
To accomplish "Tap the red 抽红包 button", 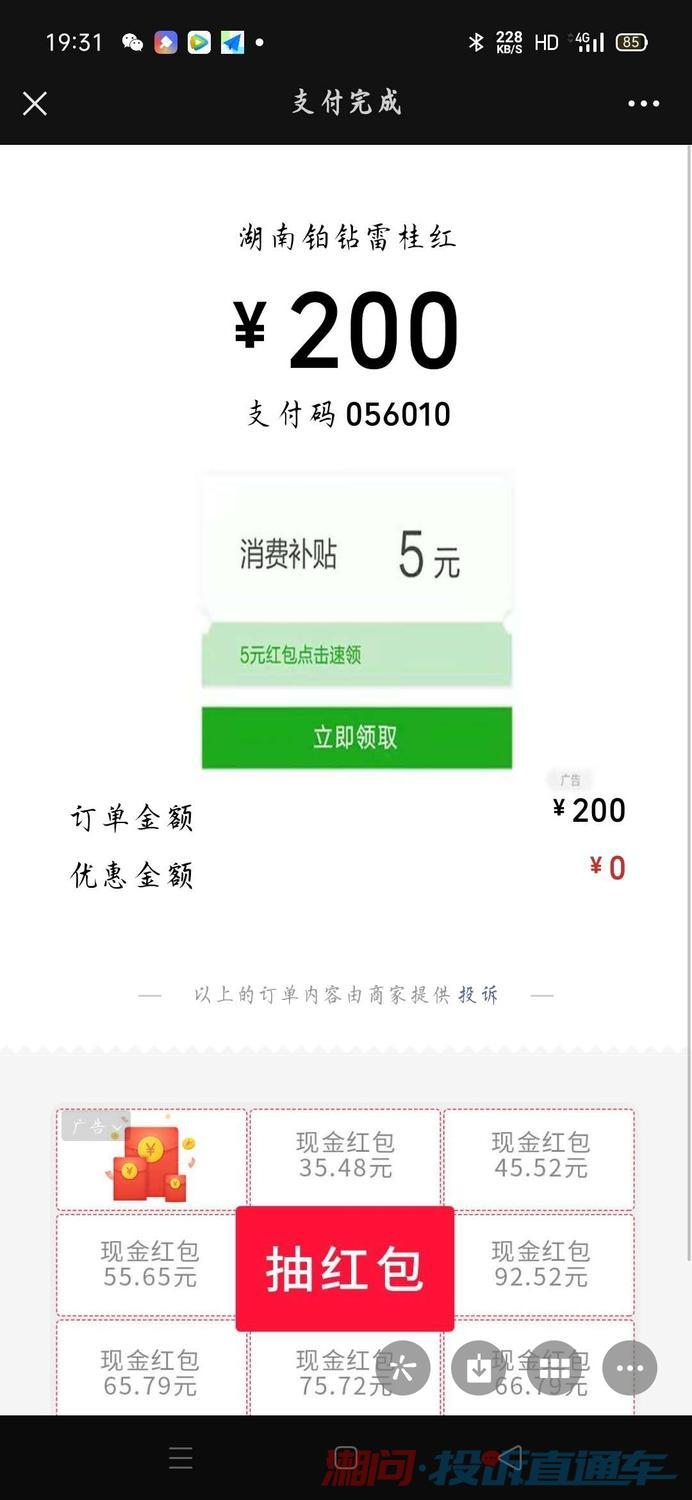I will click(345, 1269).
